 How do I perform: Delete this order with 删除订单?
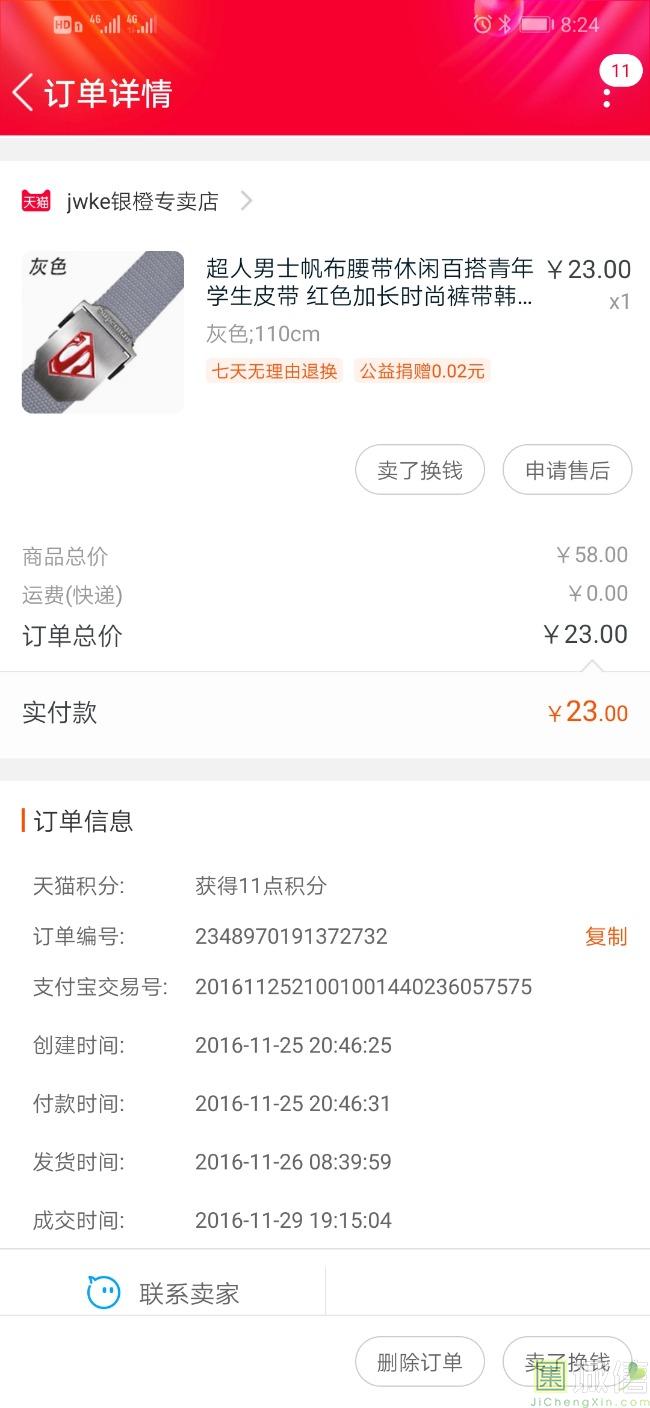tap(420, 1362)
